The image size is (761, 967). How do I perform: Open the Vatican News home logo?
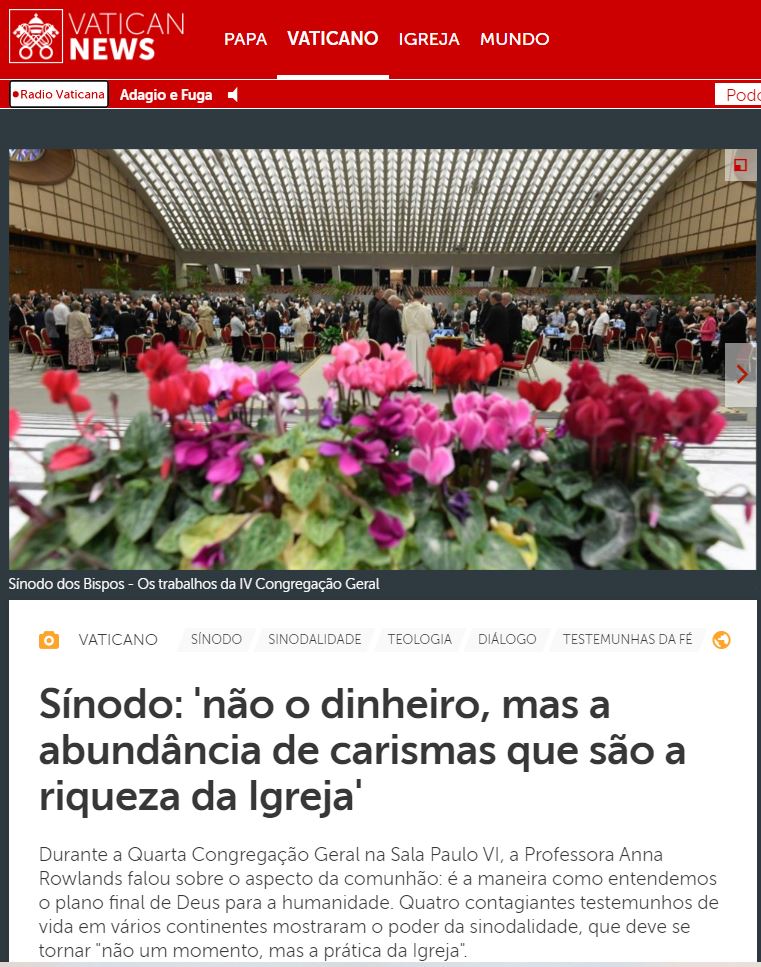tap(97, 38)
